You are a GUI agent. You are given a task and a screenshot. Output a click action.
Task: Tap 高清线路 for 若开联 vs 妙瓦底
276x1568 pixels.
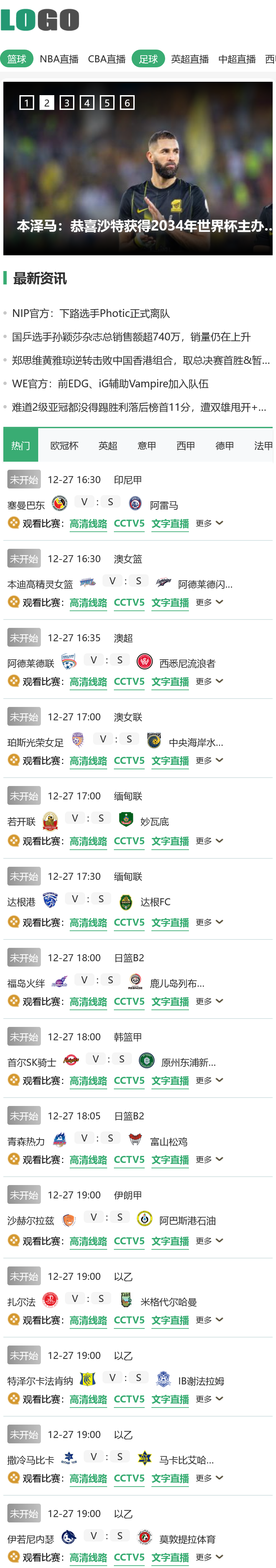pos(88,841)
